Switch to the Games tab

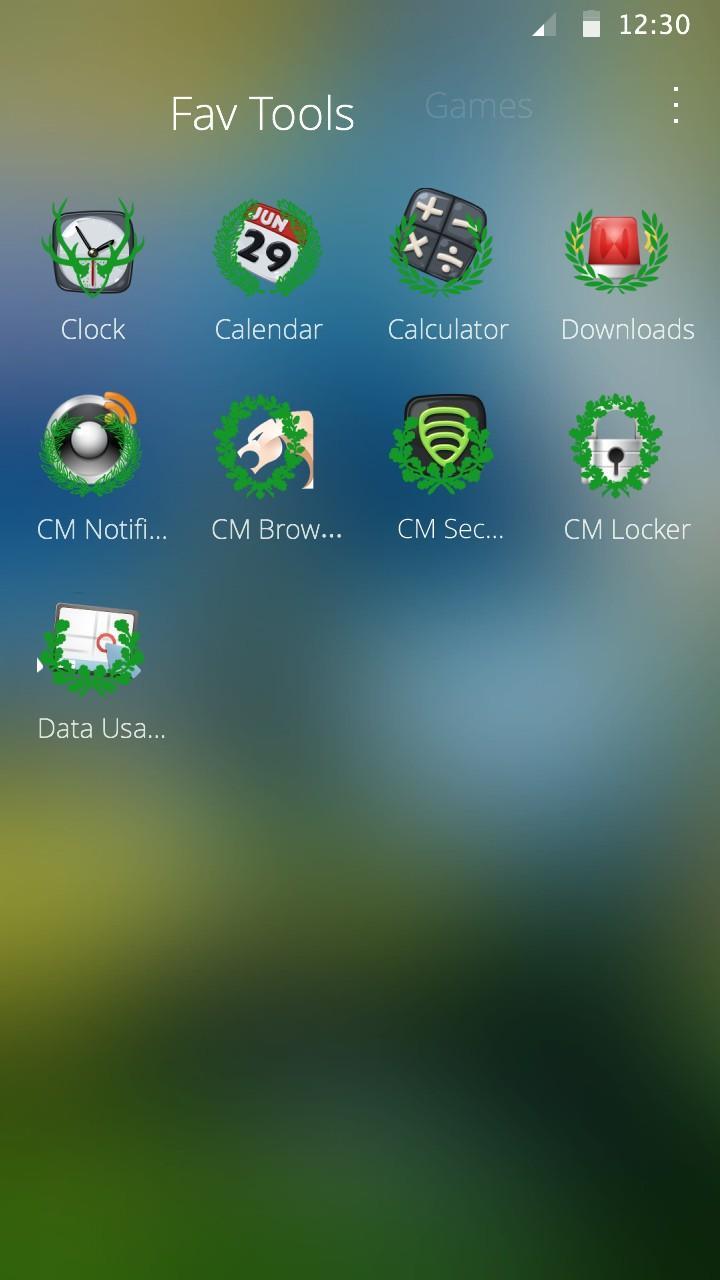(478, 106)
